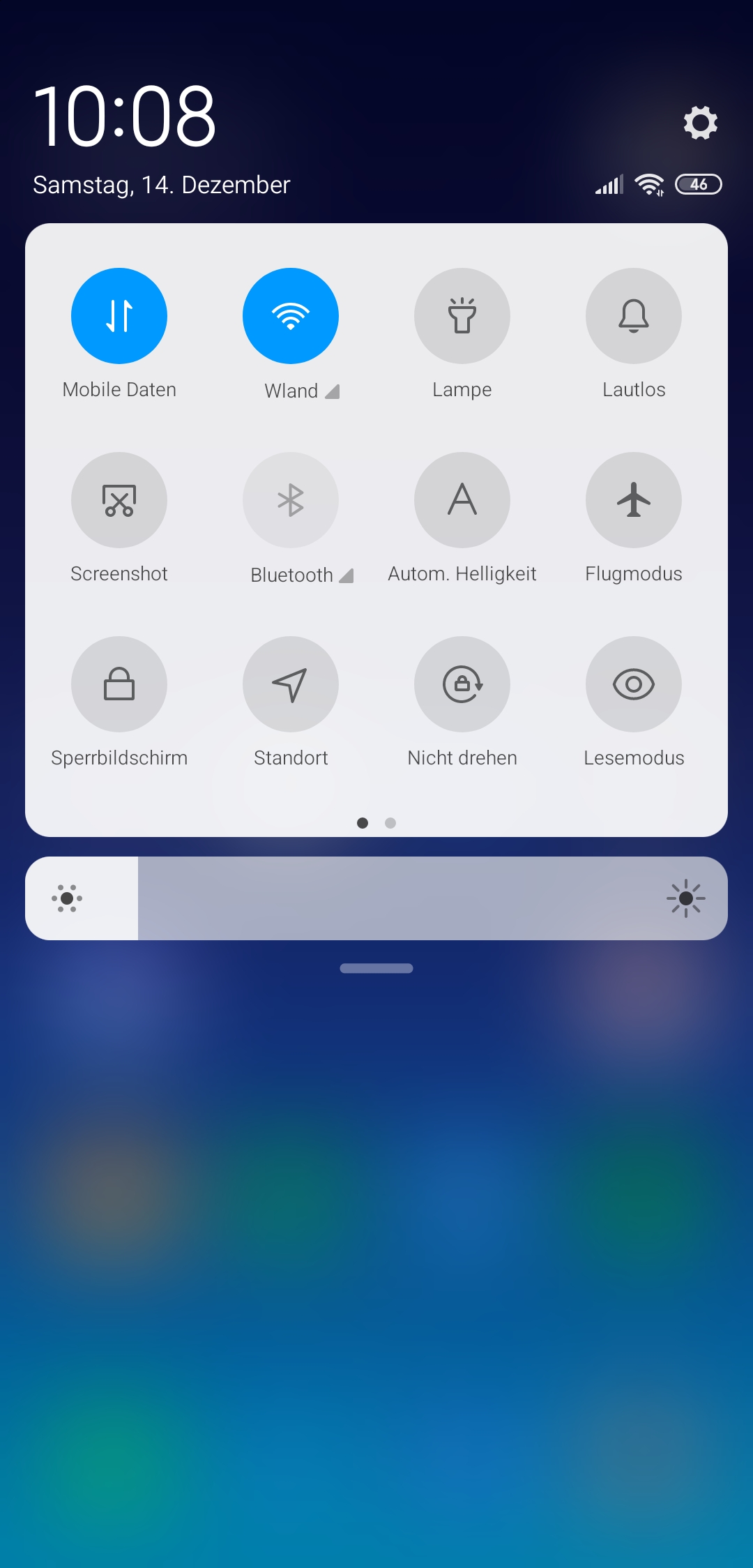Turn off Mobile Daten
Screen dimensions: 753x1568
pyautogui.click(x=119, y=316)
